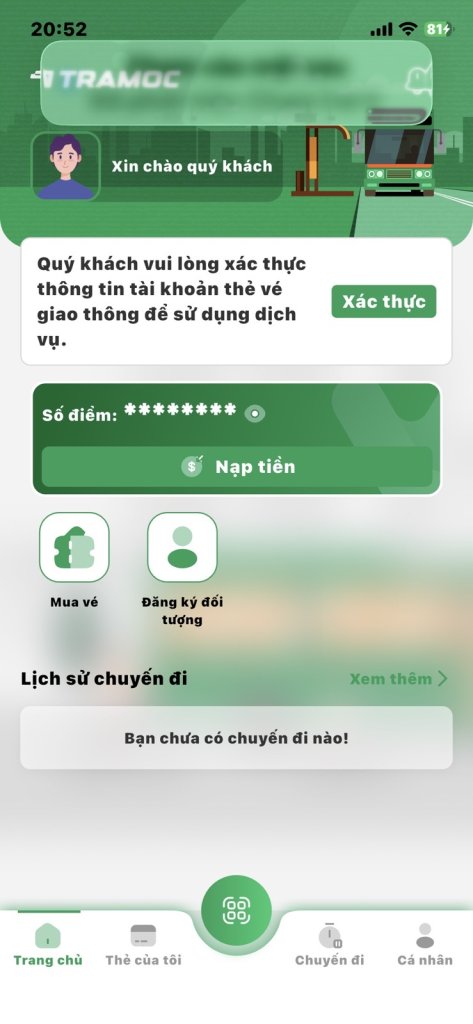Switch to the Thẻ của tôi tab
The image size is (473, 1024).
click(143, 944)
